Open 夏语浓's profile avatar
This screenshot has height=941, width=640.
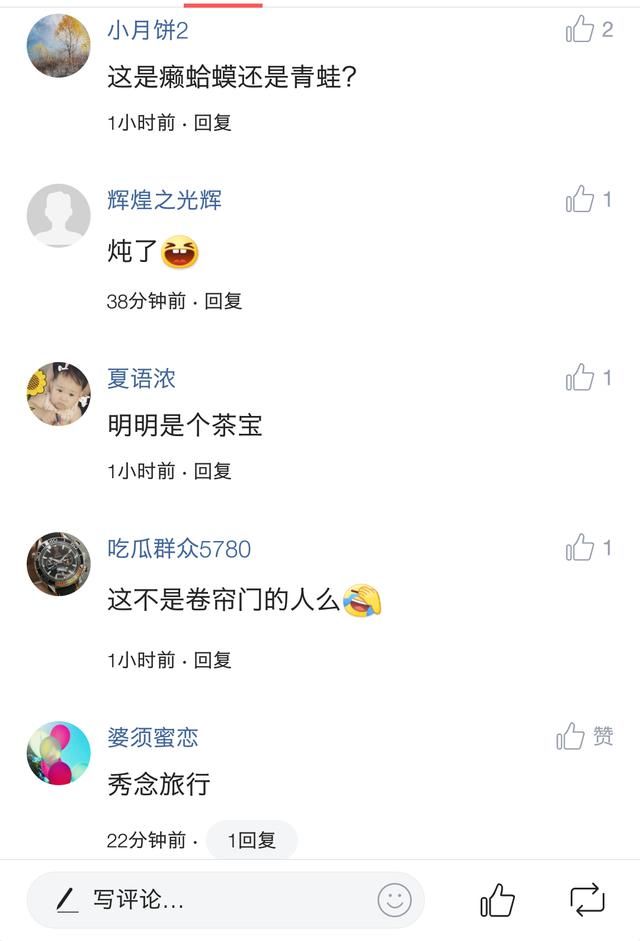point(58,394)
